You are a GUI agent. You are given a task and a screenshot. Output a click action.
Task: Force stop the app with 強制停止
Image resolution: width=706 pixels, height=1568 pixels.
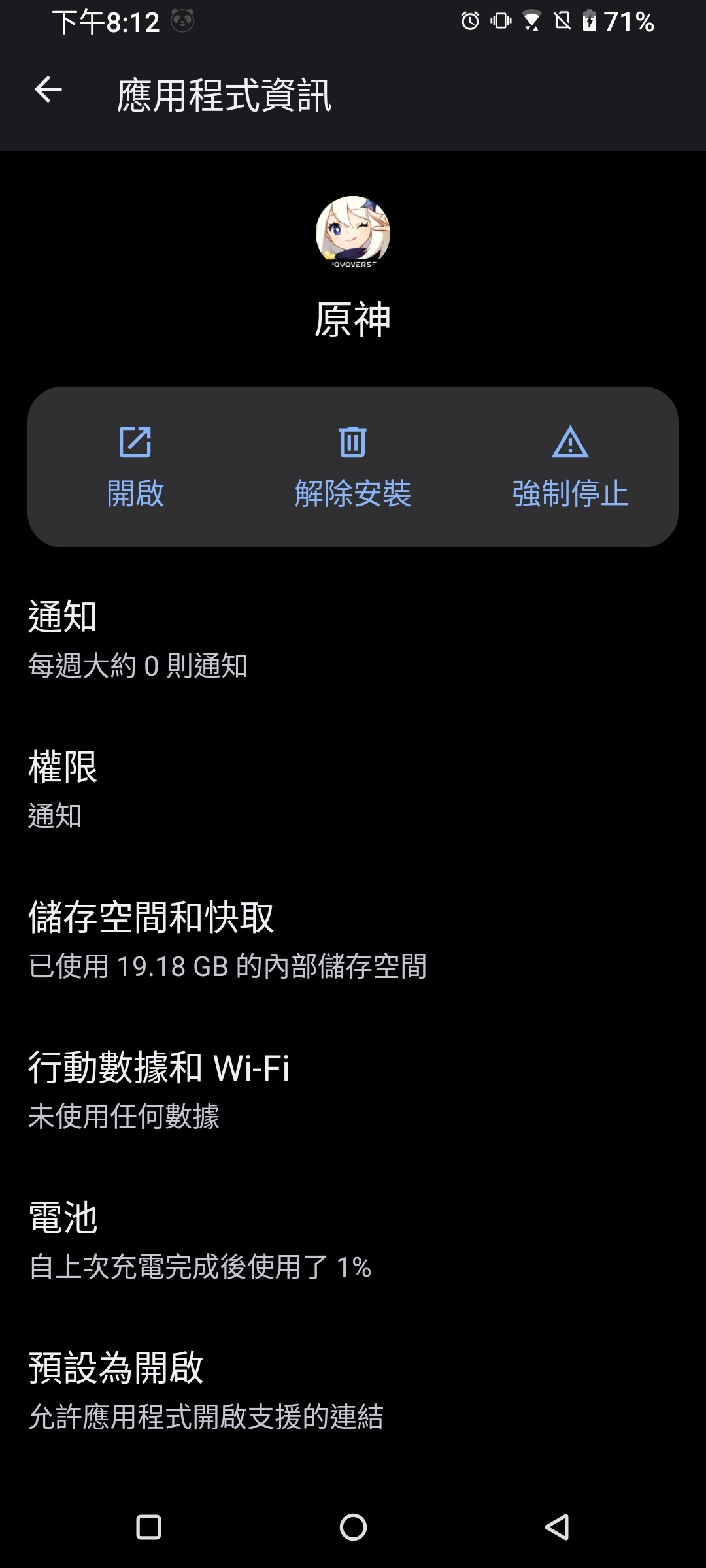(570, 466)
